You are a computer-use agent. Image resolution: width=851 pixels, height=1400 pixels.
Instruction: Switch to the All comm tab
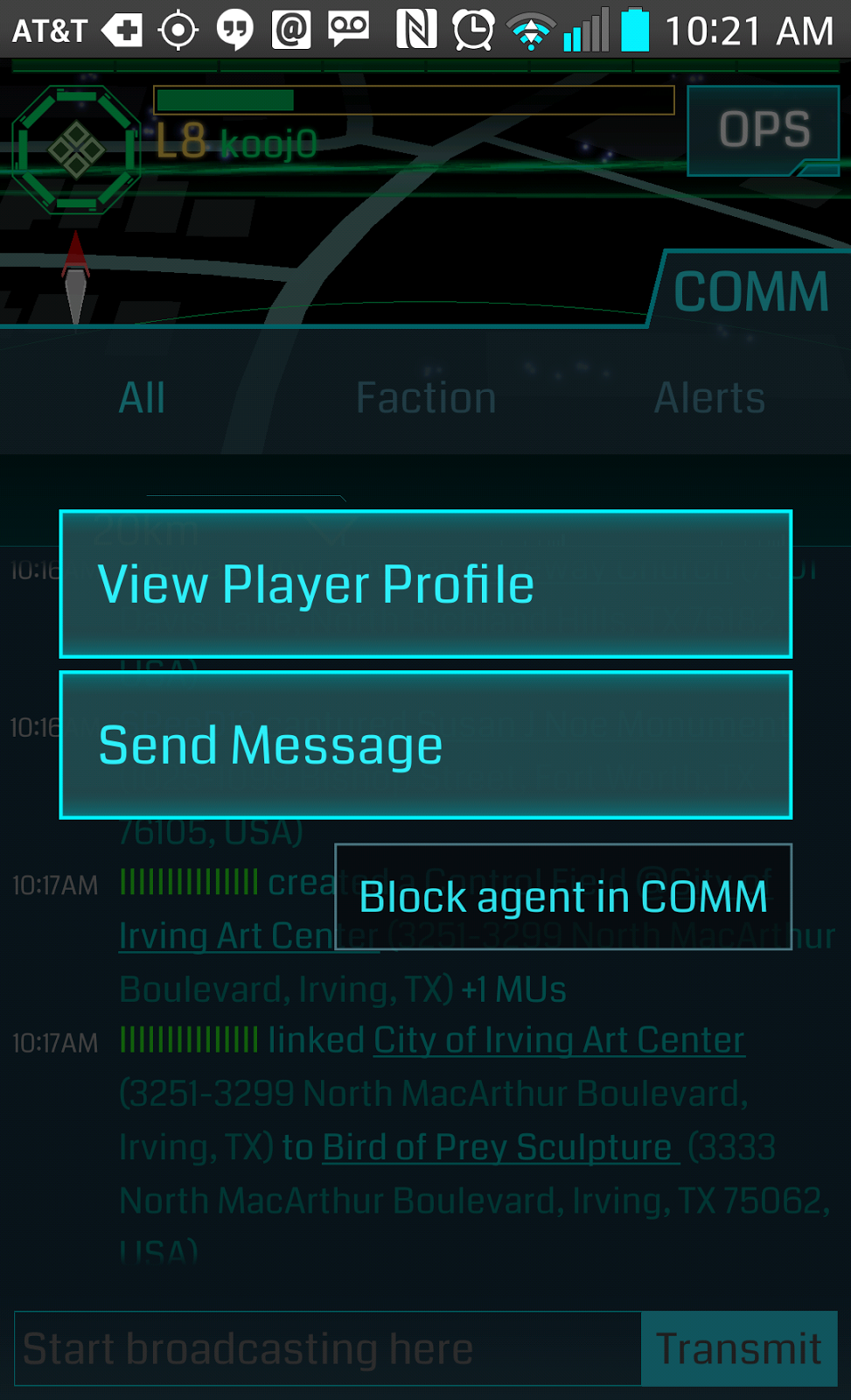tap(142, 398)
